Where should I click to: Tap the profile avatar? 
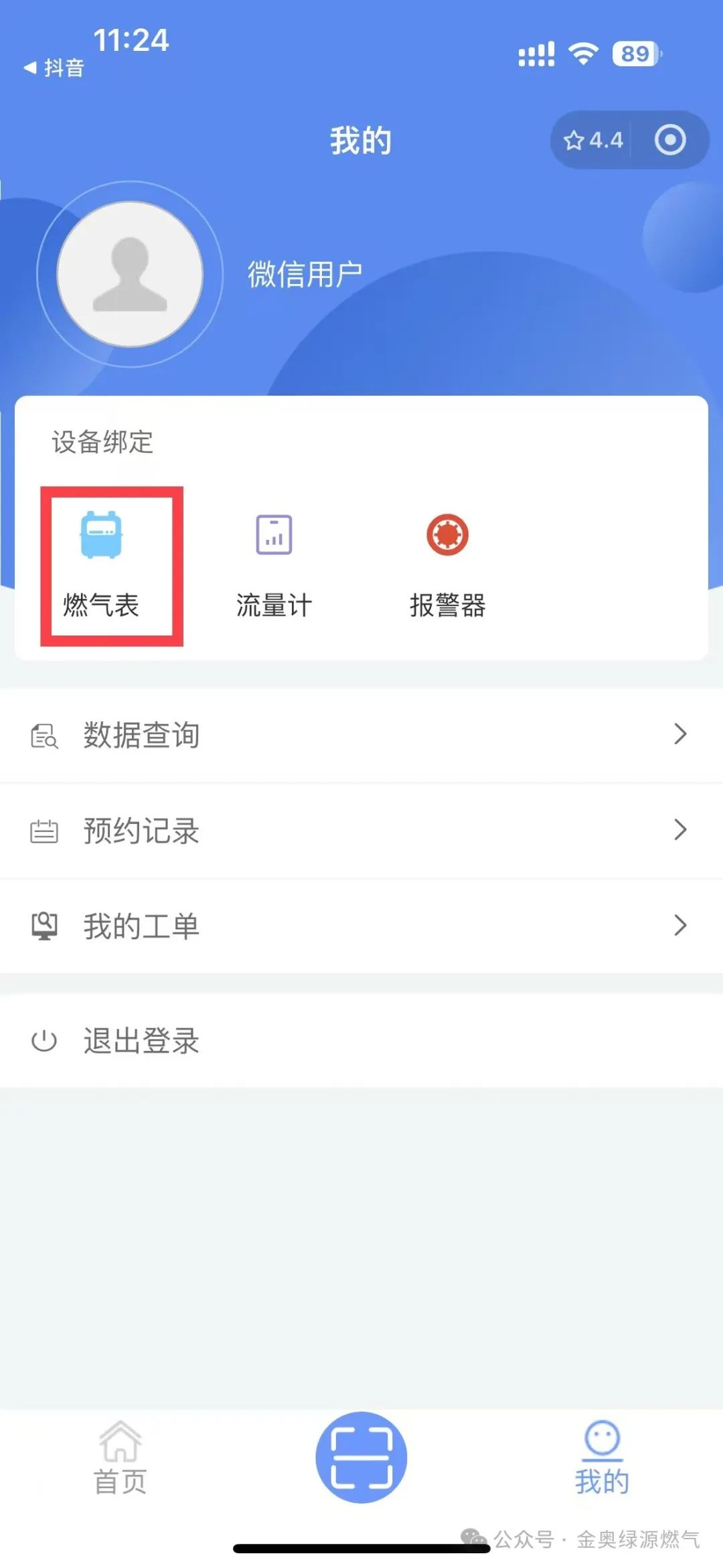[130, 274]
